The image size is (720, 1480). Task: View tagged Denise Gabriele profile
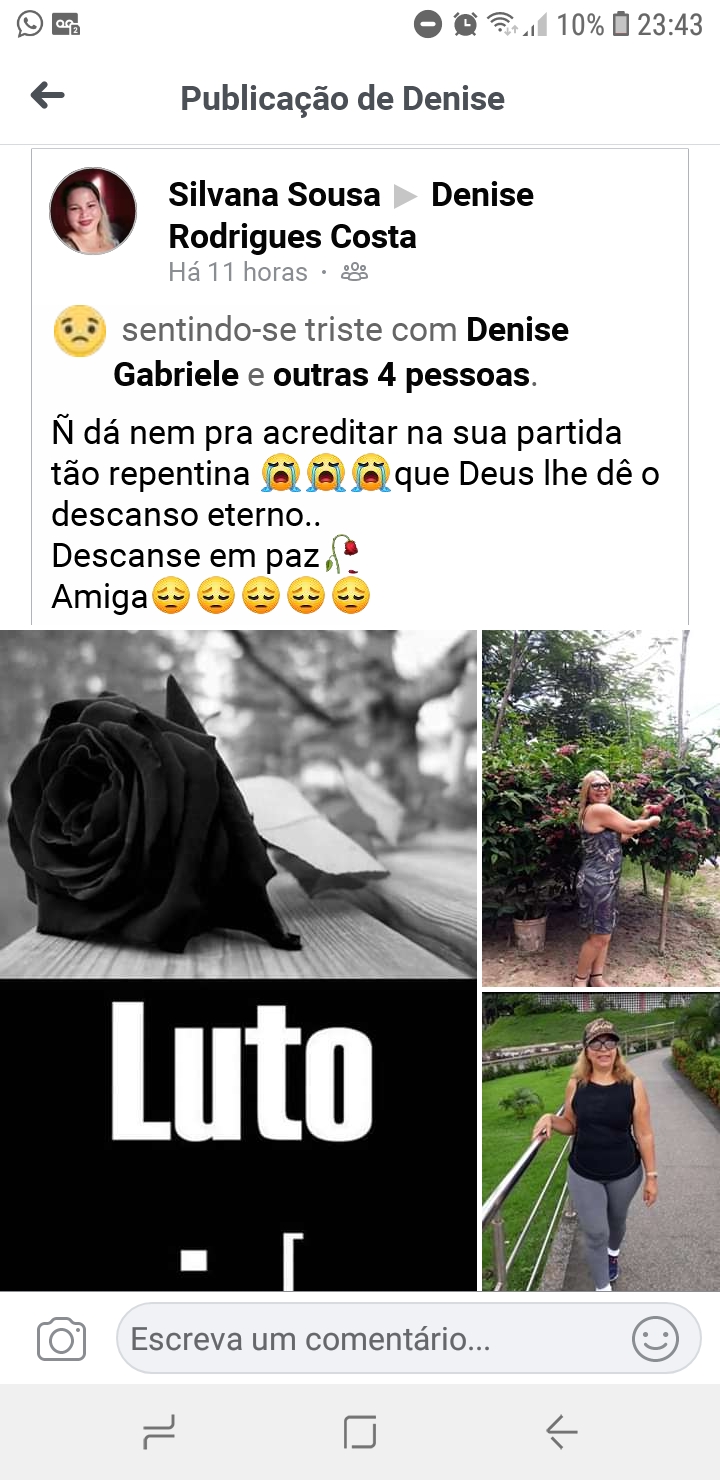click(x=340, y=351)
